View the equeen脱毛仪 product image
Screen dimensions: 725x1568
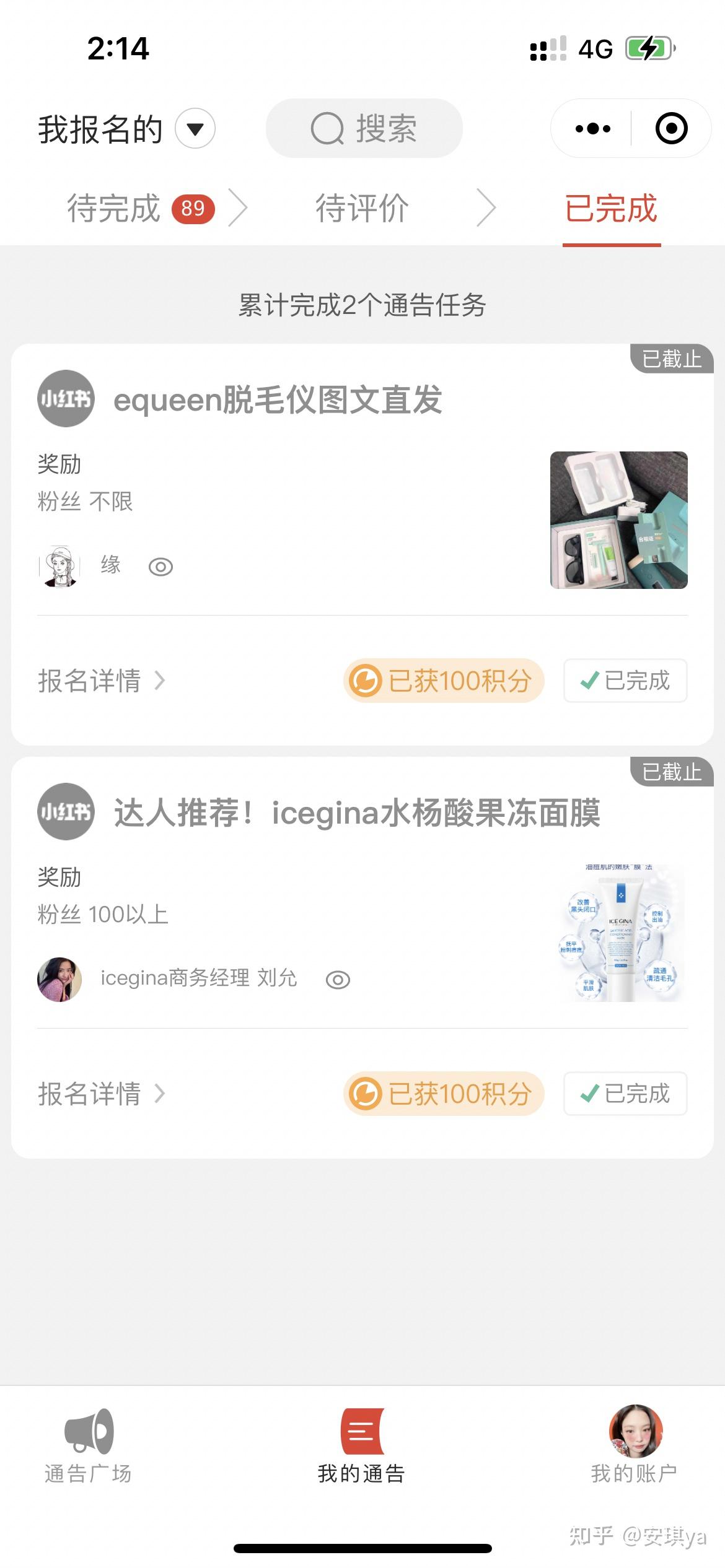click(618, 520)
